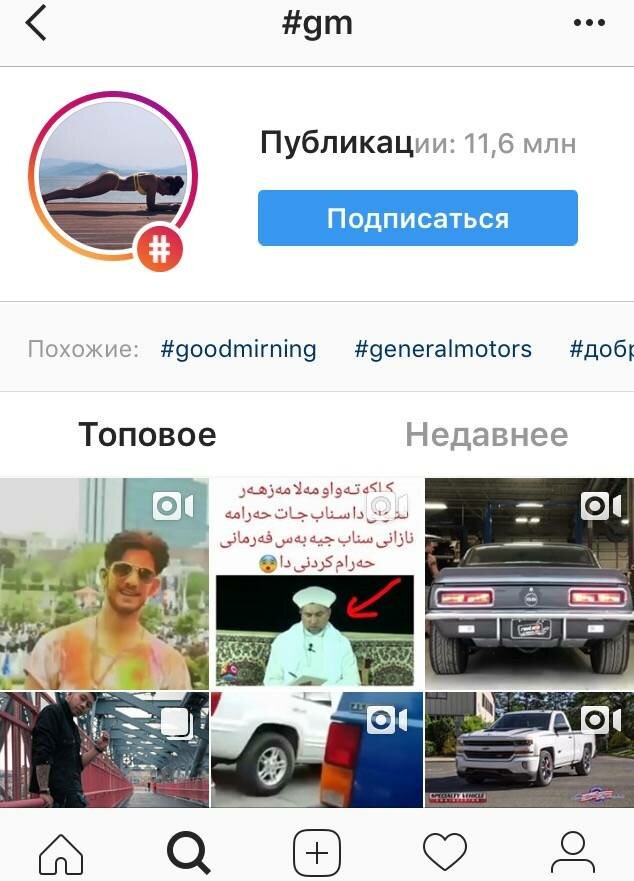This screenshot has width=634, height=881.
Task: Open video of white and blue trucks
Action: point(316,750)
